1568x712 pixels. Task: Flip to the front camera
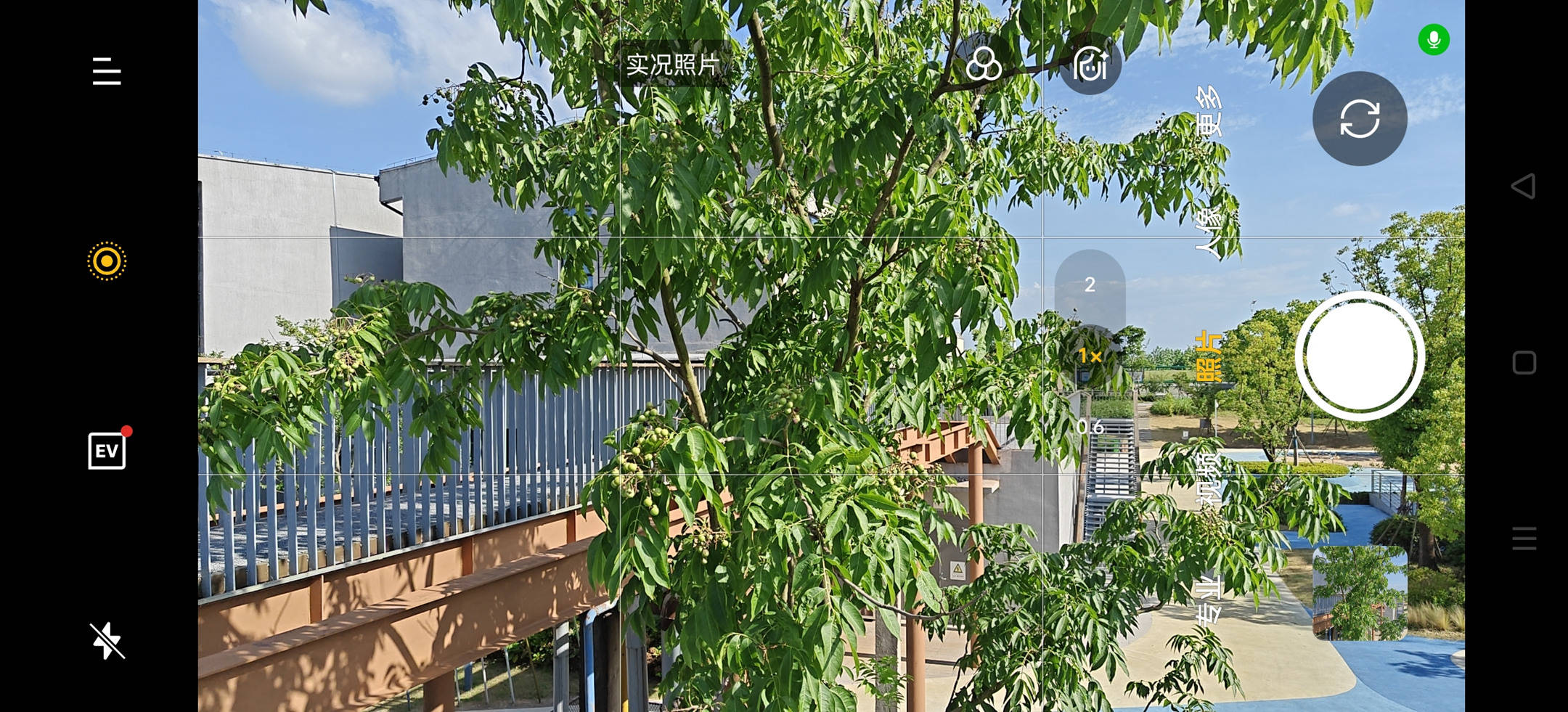(x=1359, y=118)
